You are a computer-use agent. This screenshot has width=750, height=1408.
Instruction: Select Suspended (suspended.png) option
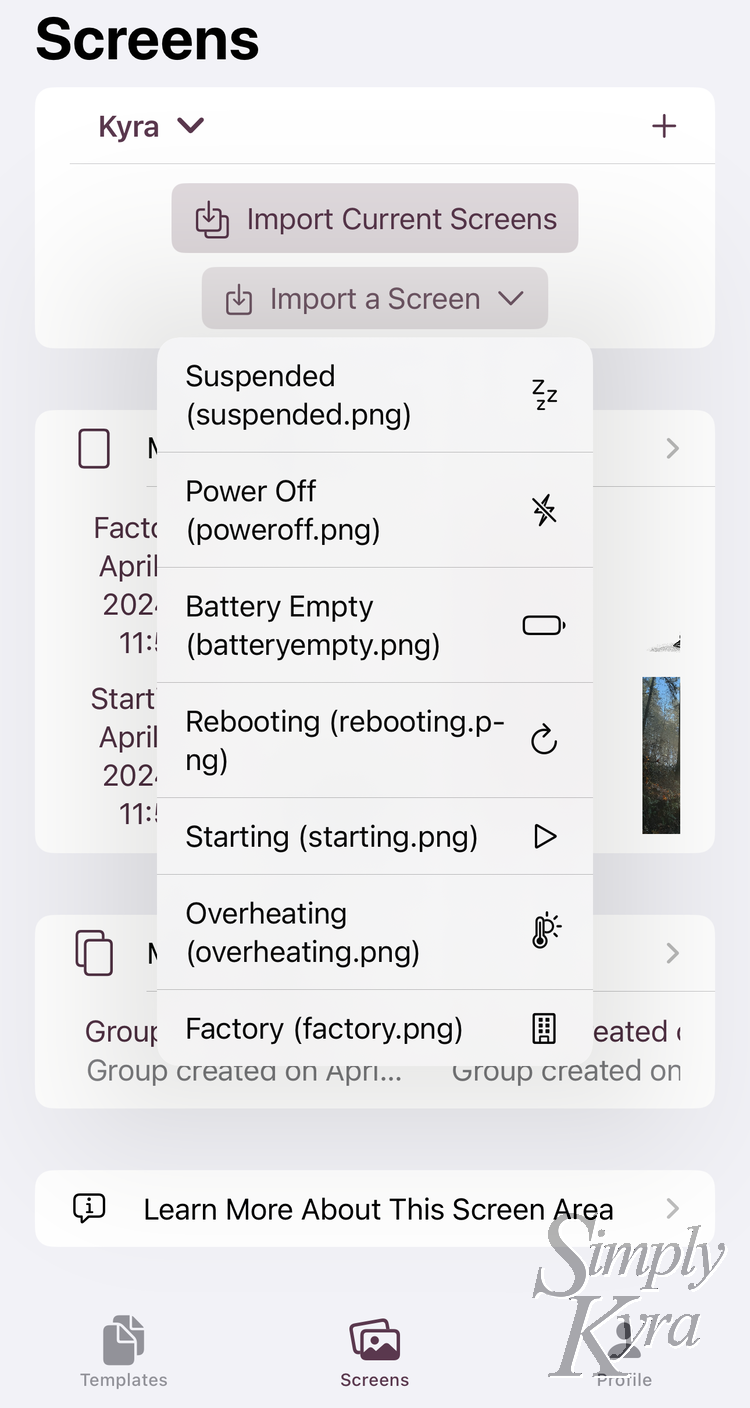tap(374, 395)
